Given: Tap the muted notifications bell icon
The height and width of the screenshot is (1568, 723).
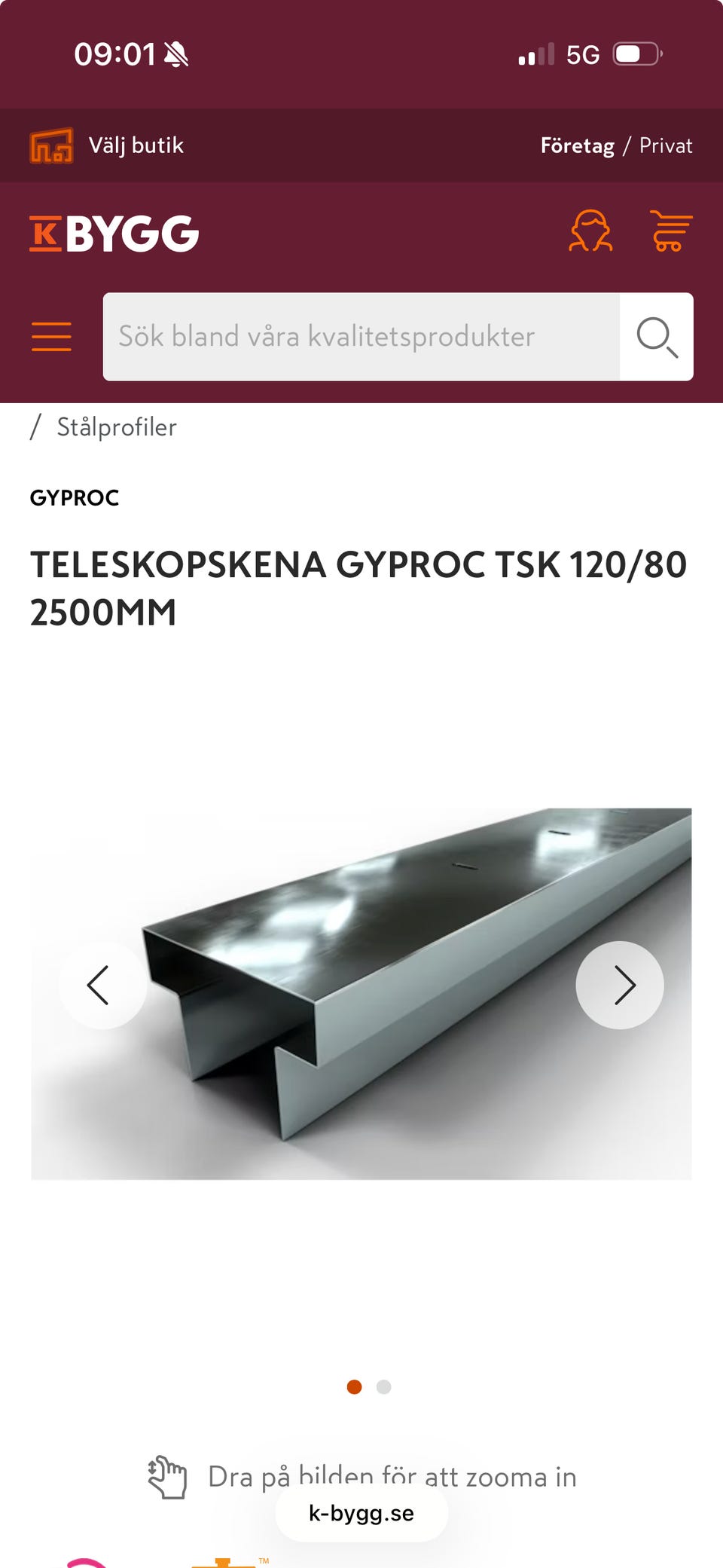Looking at the screenshot, I should (x=175, y=54).
